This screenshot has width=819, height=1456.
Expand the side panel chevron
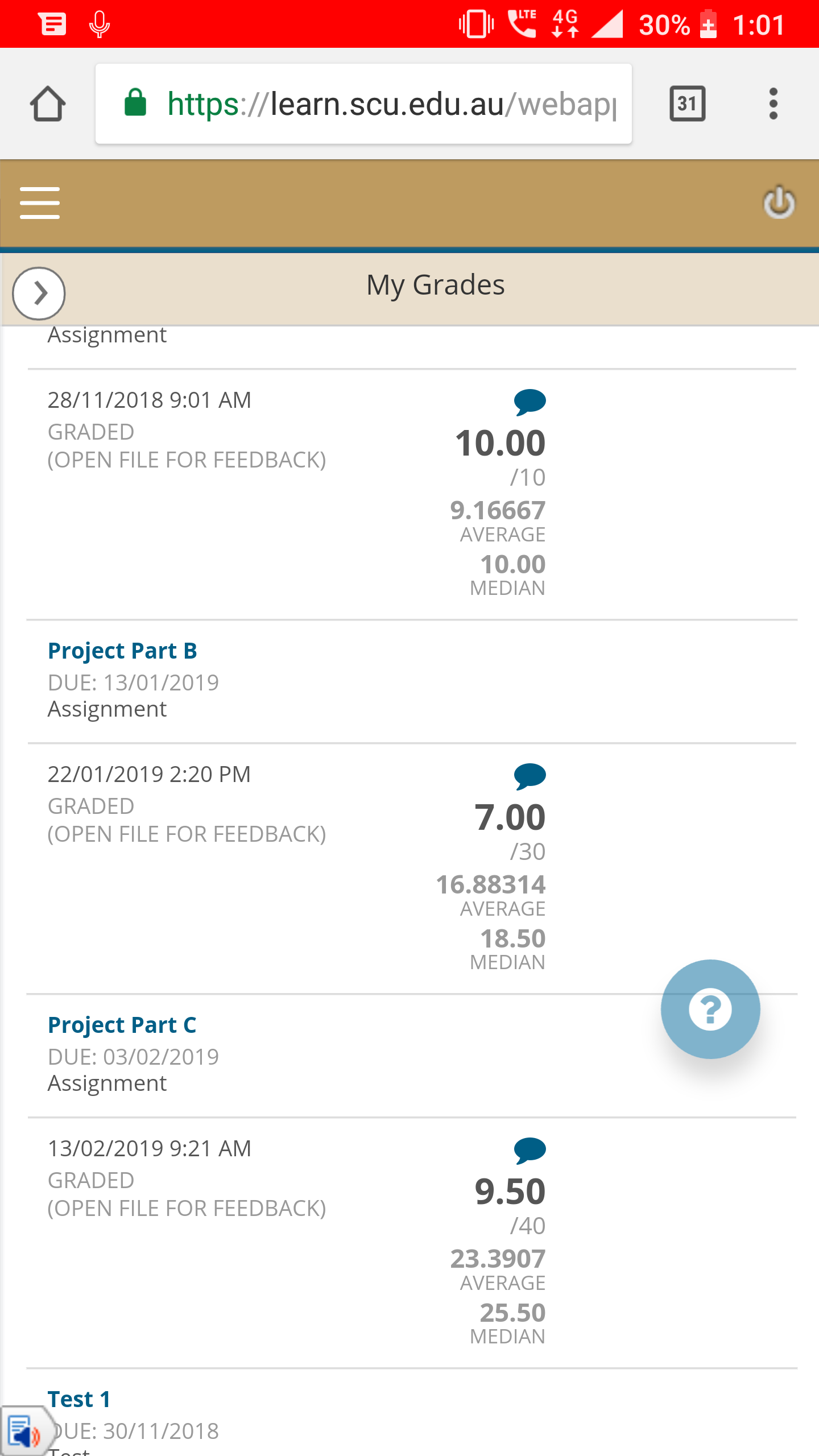click(x=39, y=293)
